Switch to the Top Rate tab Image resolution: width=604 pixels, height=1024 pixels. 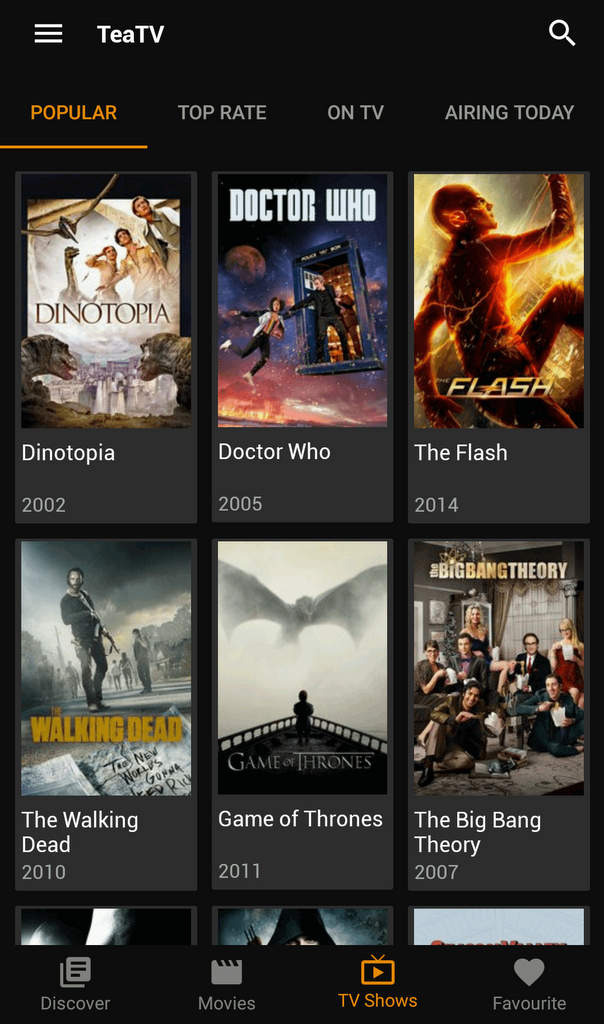(x=222, y=113)
